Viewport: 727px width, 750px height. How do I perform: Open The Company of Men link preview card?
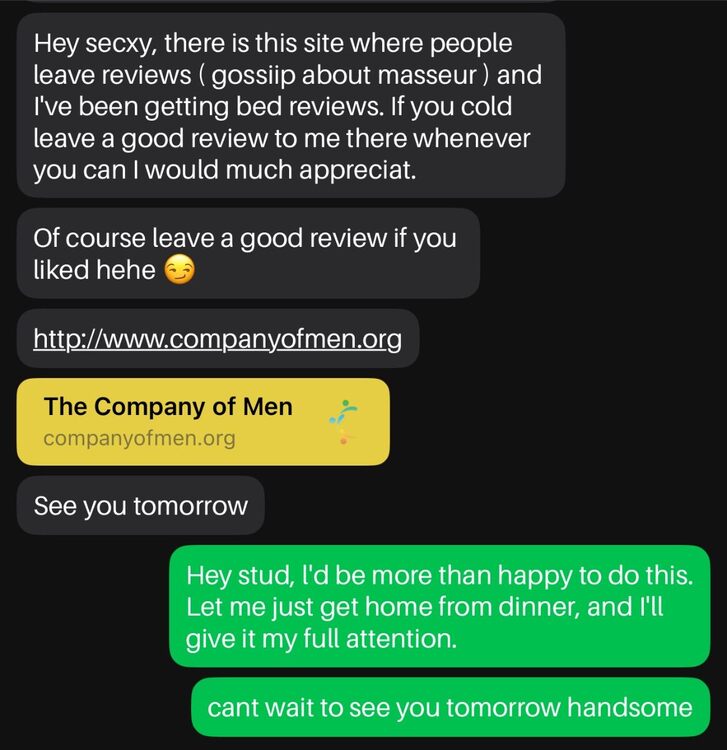(x=202, y=421)
